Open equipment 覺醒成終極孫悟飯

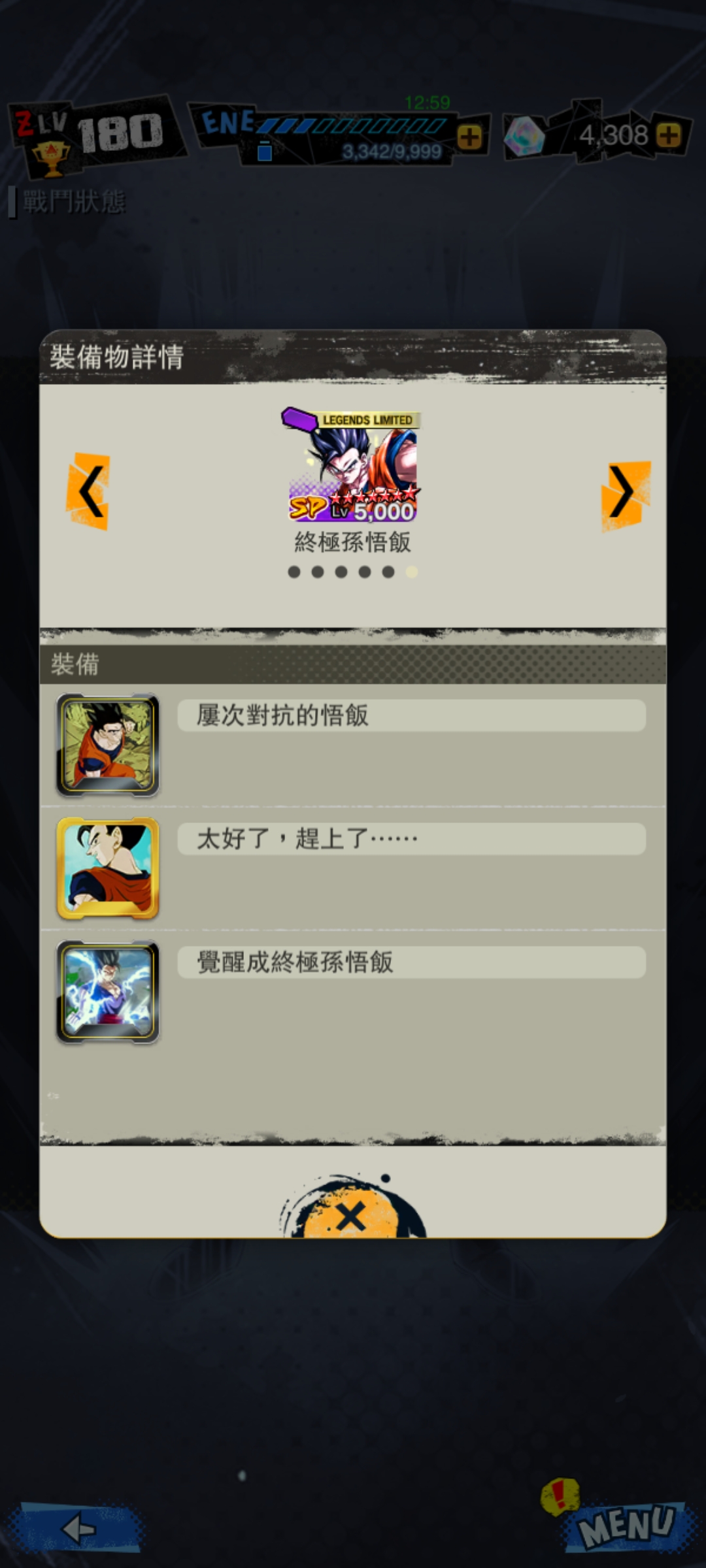coord(108,992)
